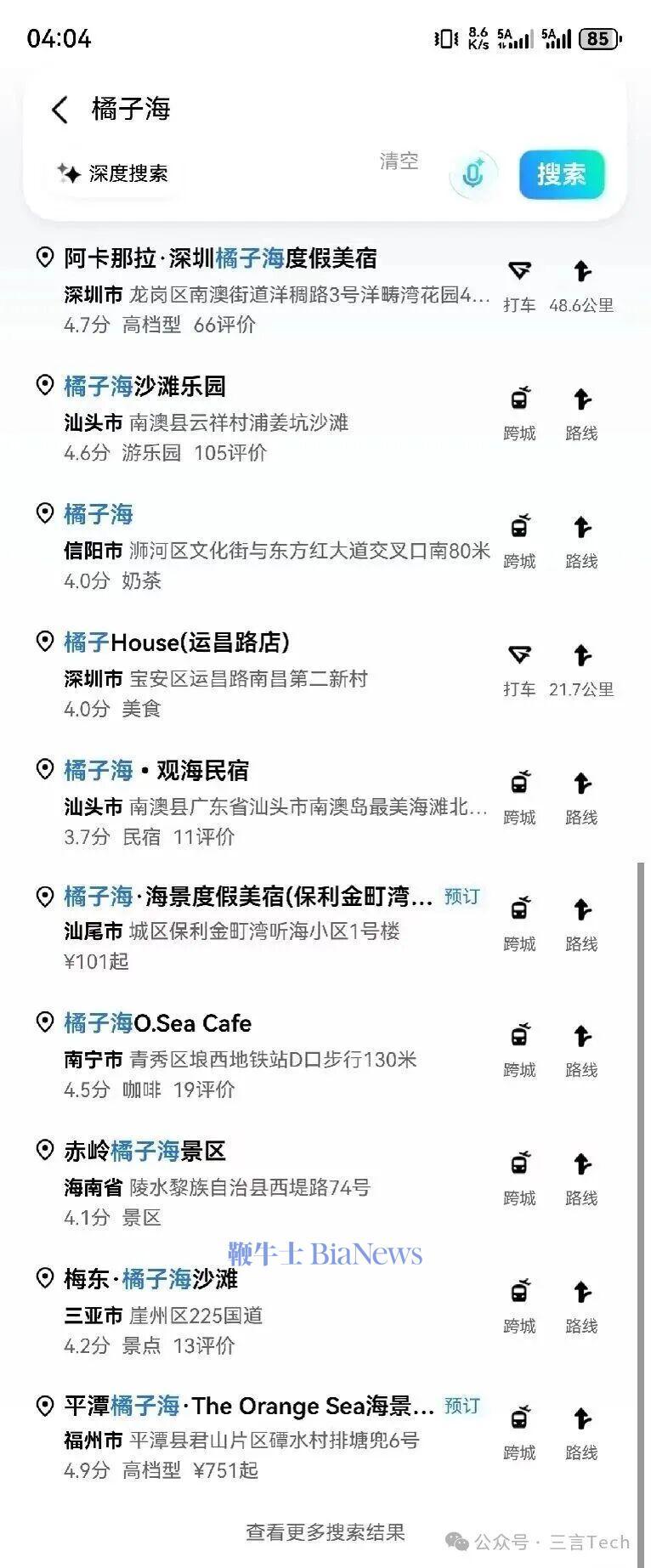Tap 预订 to book 橘子海·海景度假美宿
The height and width of the screenshot is (1568, 651).
460,897
